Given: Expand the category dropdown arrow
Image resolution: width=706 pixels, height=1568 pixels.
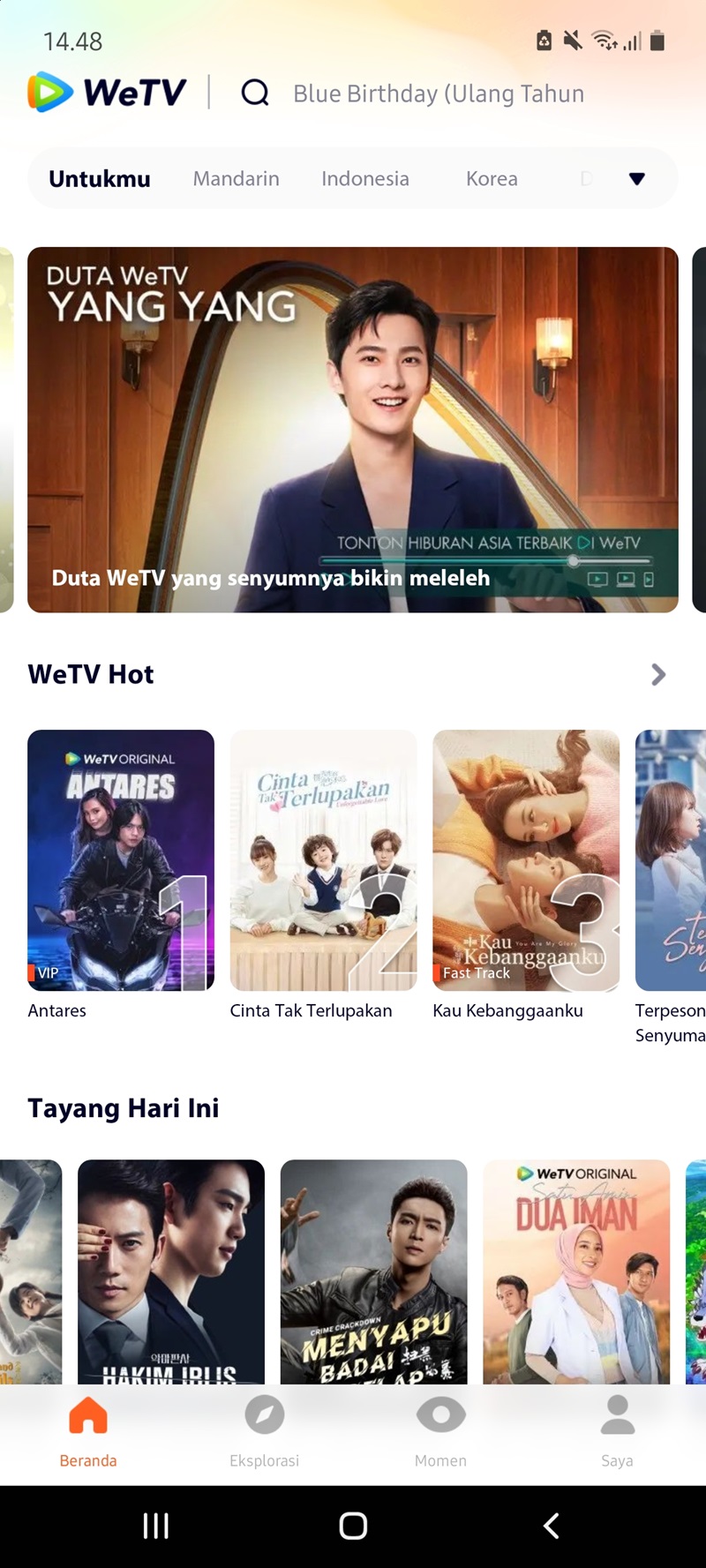Looking at the screenshot, I should (x=636, y=179).
